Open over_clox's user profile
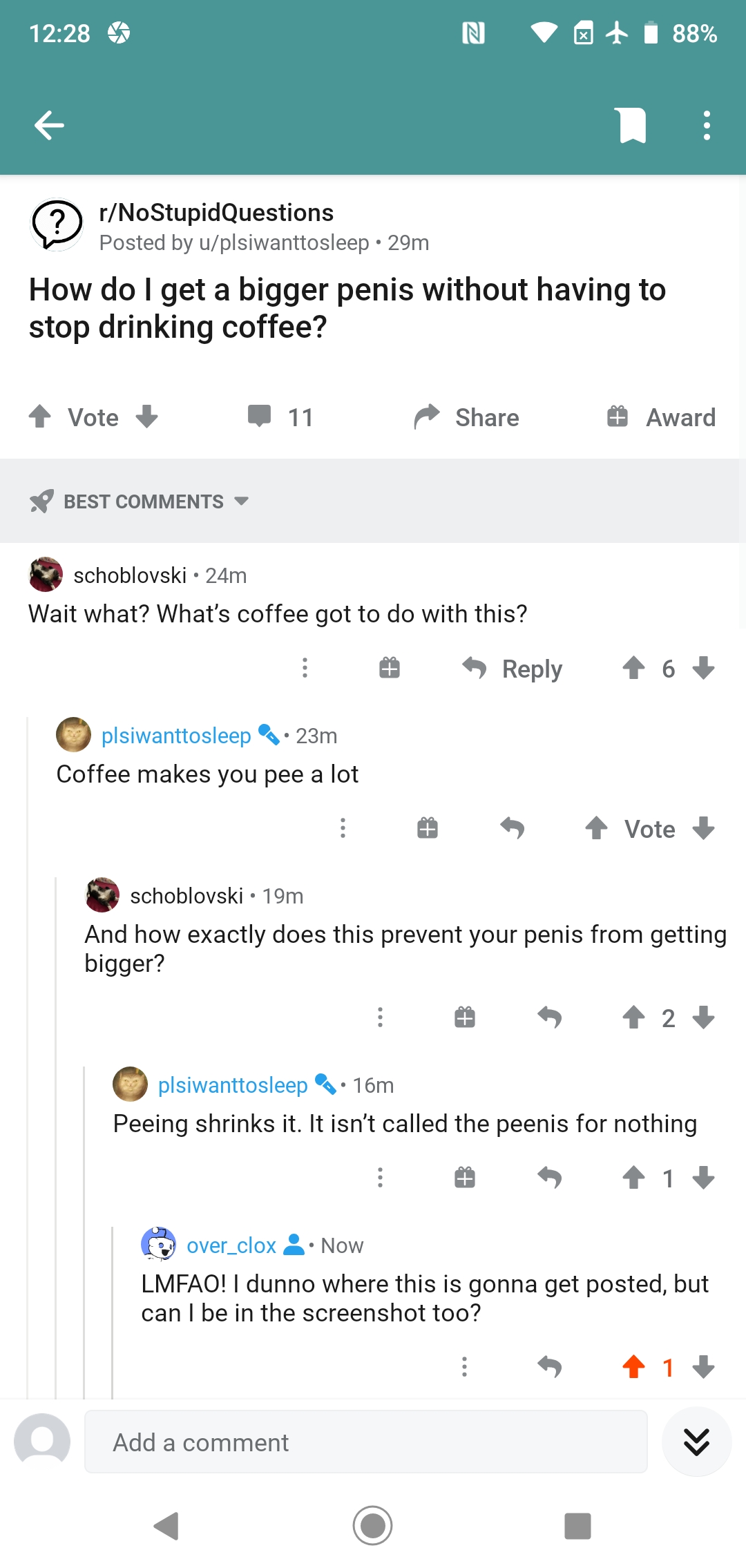The image size is (746, 1568). [231, 1245]
